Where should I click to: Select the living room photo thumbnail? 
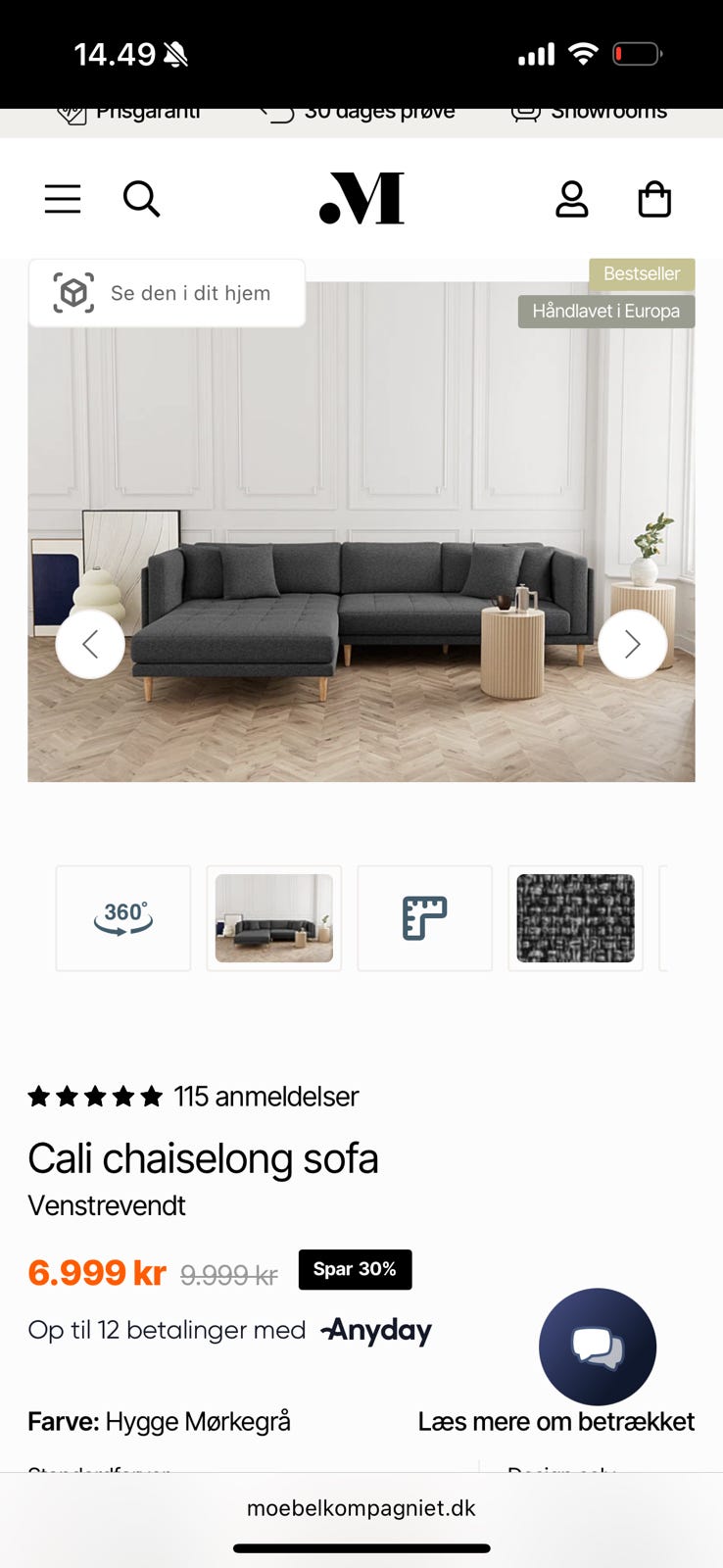273,918
